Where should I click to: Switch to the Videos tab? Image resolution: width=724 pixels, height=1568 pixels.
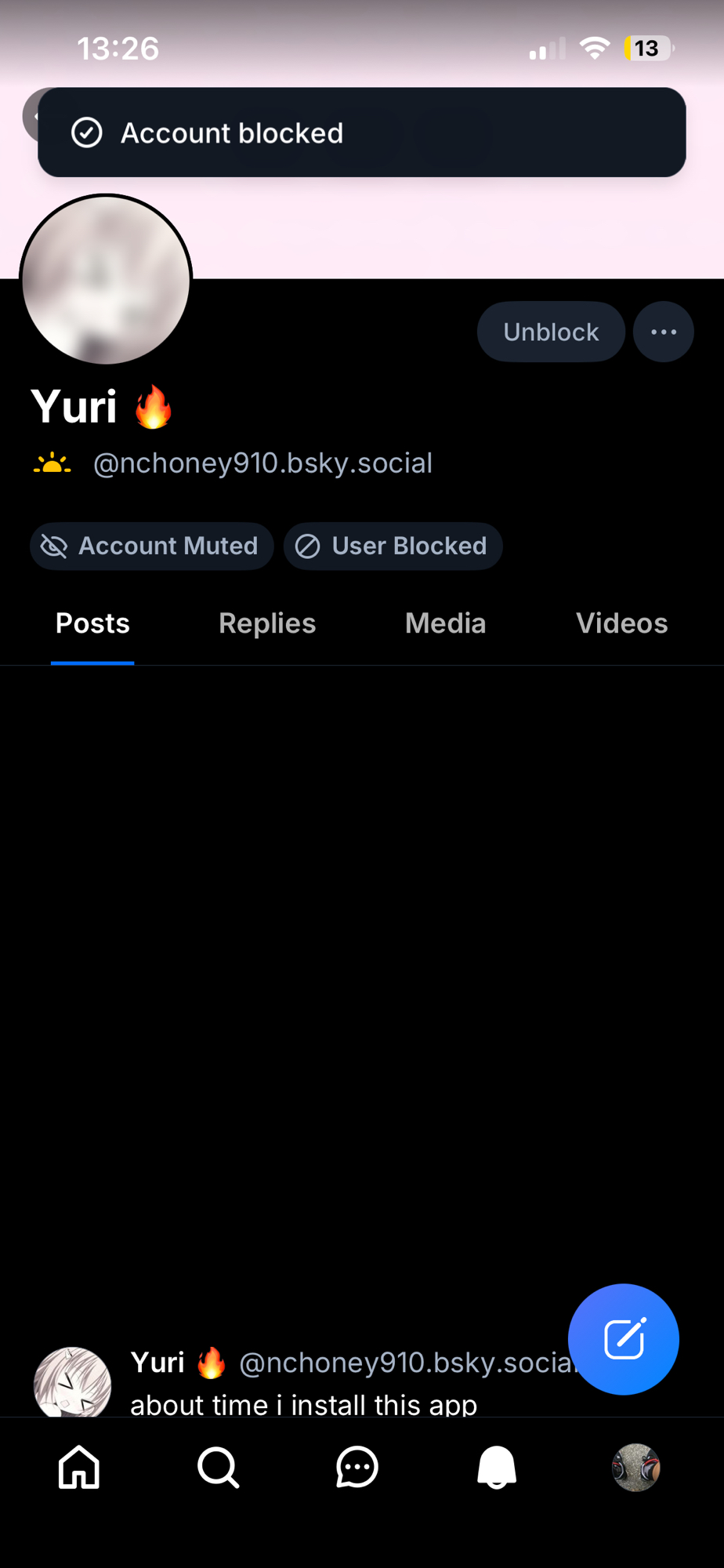pos(621,623)
